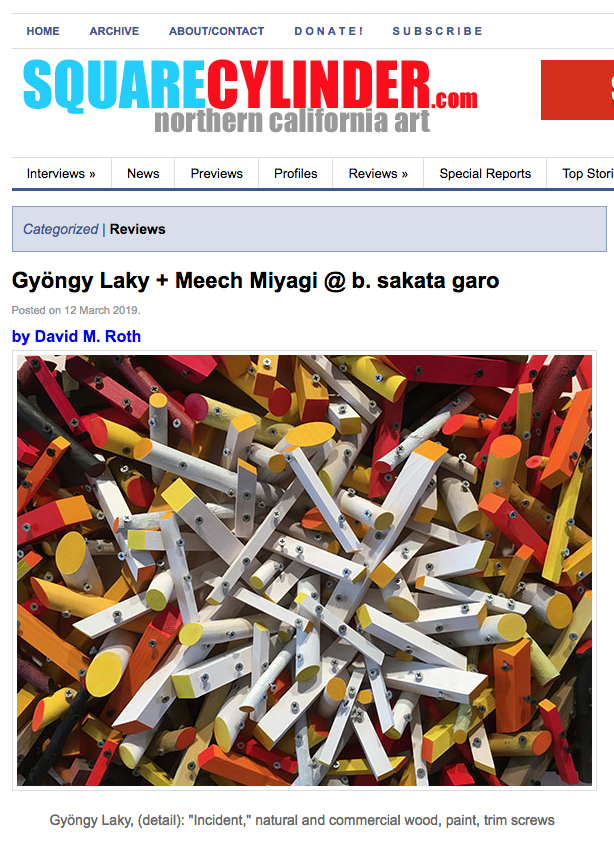The image size is (614, 847).
Task: Open the Reviews category link
Action: click(x=137, y=229)
